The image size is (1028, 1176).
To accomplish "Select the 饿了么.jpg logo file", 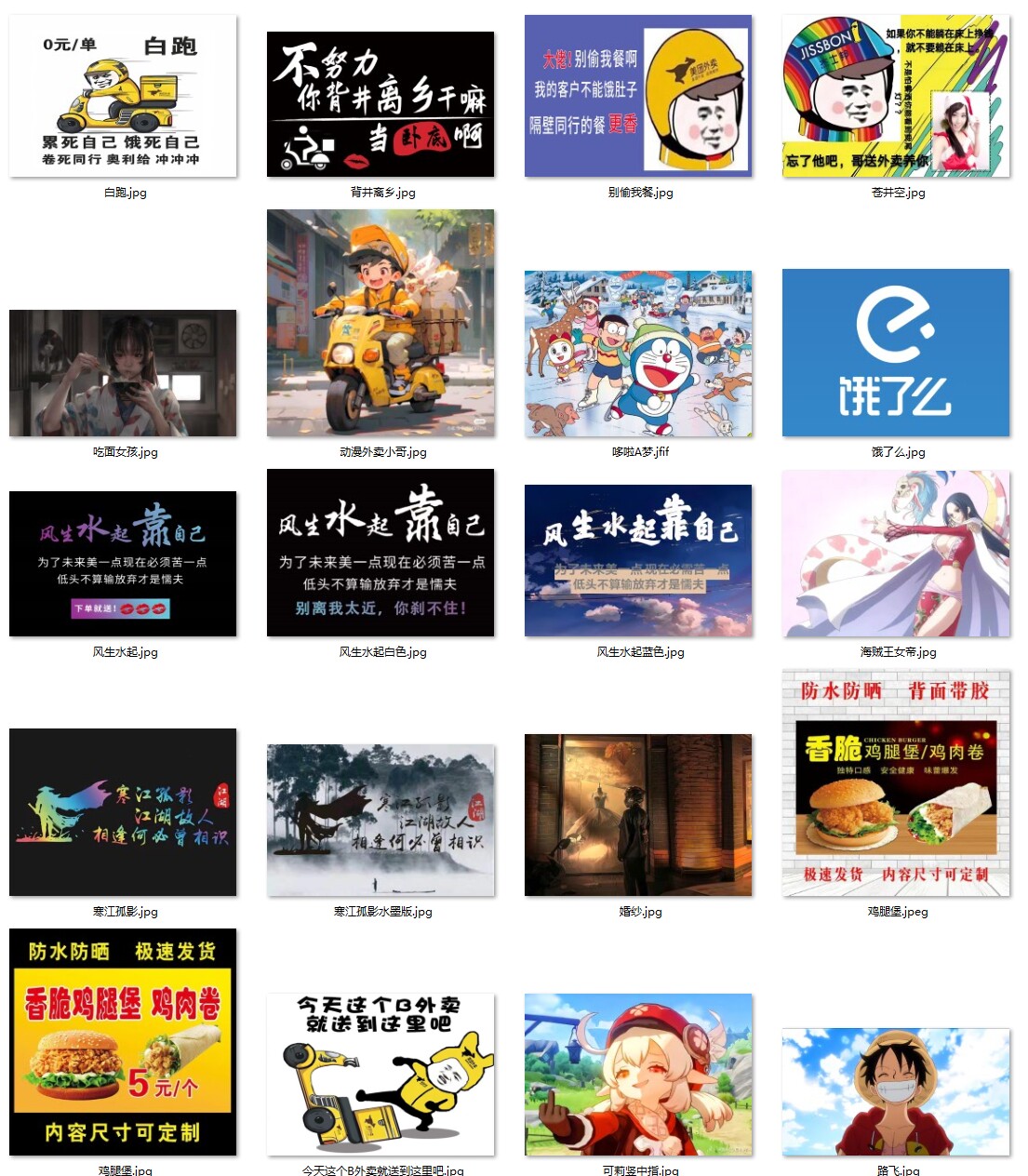I will pyautogui.click(x=896, y=353).
